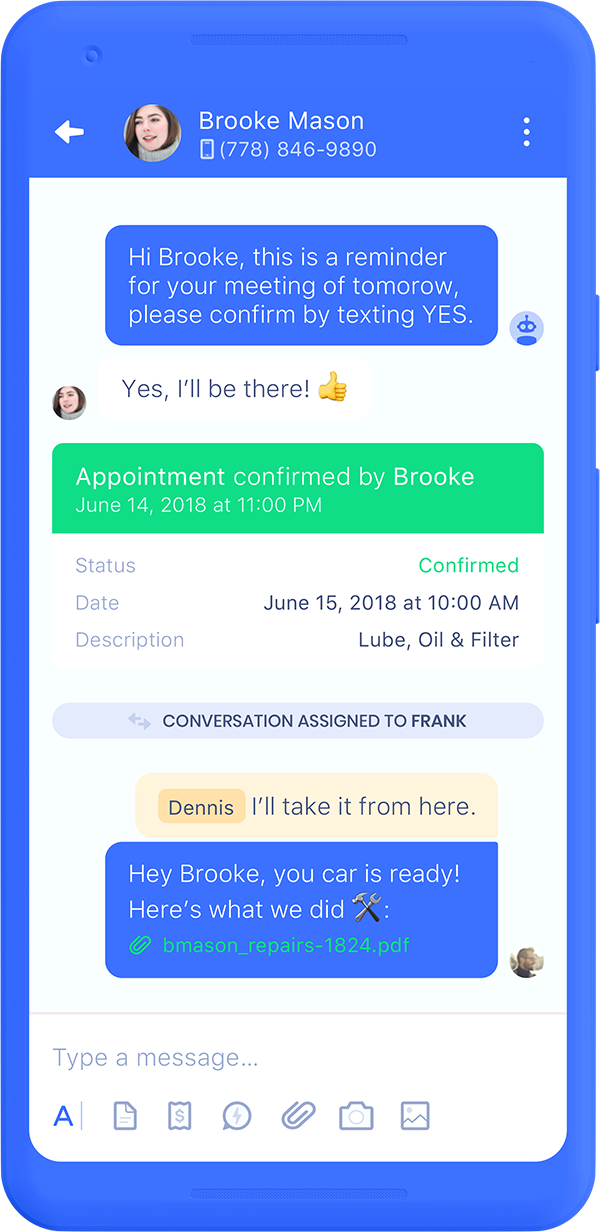
Task: Tap the invoice receipt icon
Action: point(180,1116)
